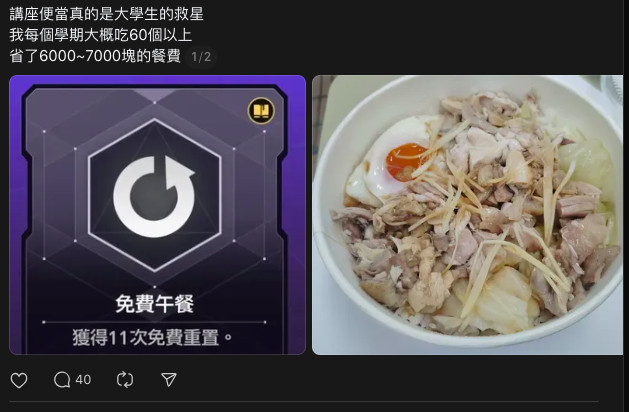Screen dimensions: 629x412
Task: Open the comments with 40 replies
Action: click(x=72, y=380)
